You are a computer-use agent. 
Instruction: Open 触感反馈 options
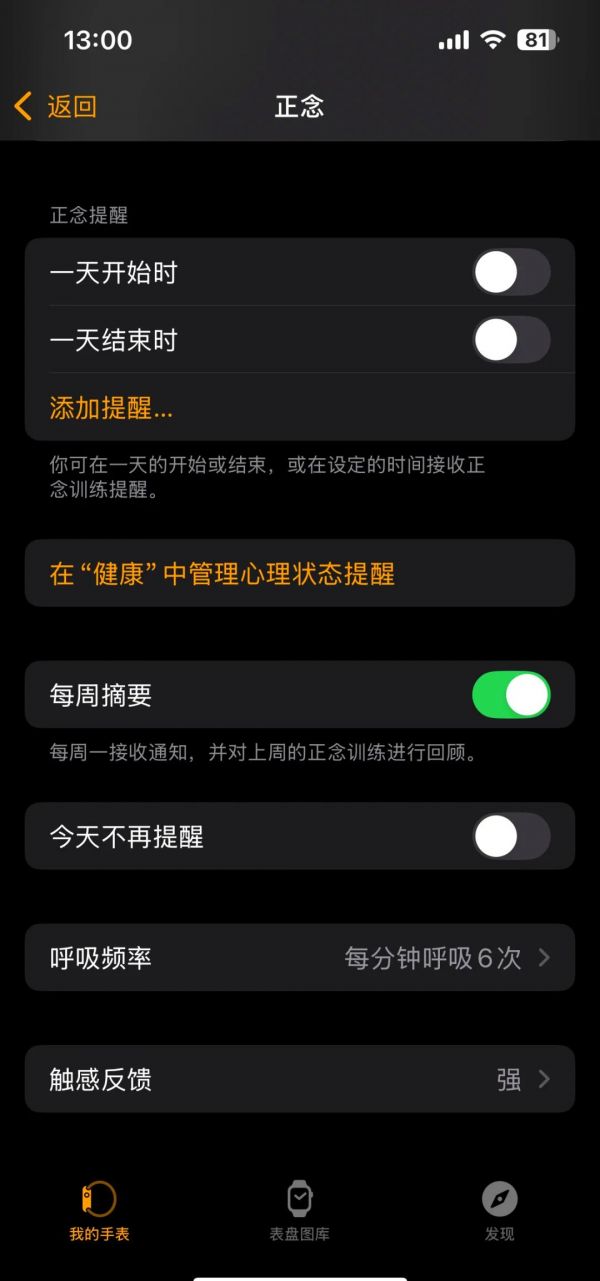click(300, 1080)
